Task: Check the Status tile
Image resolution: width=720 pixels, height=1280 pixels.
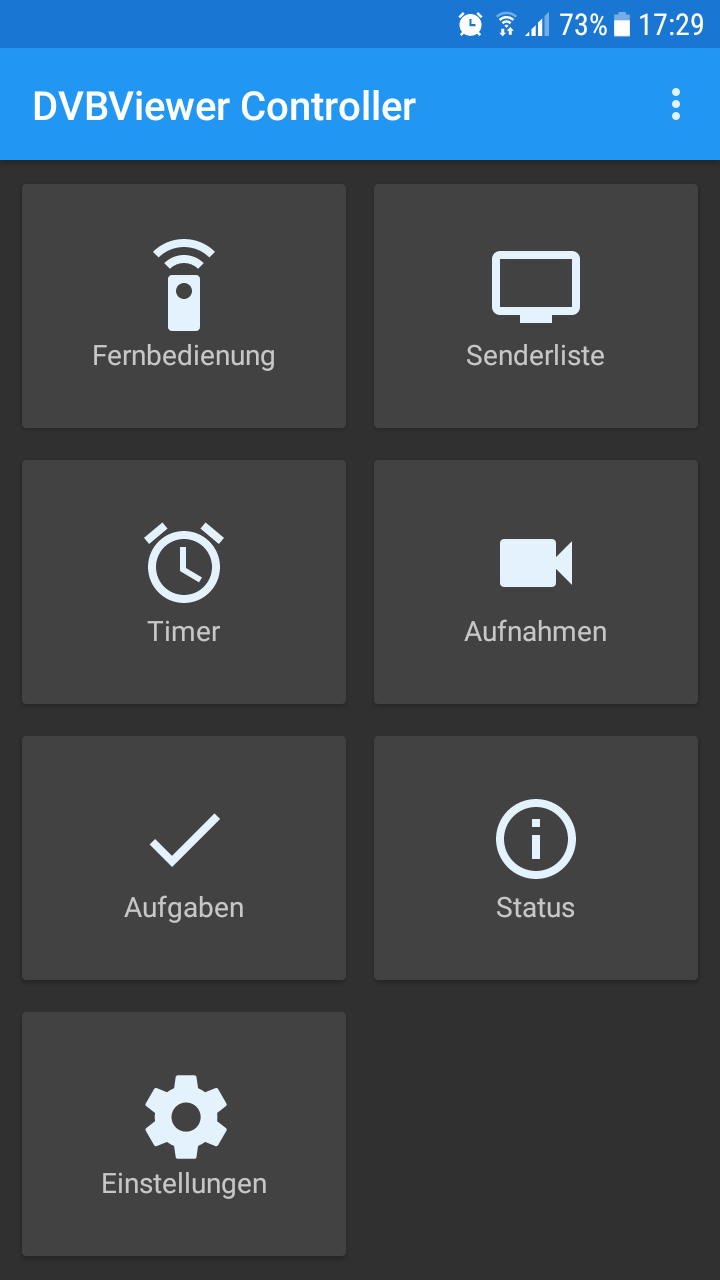Action: (536, 858)
